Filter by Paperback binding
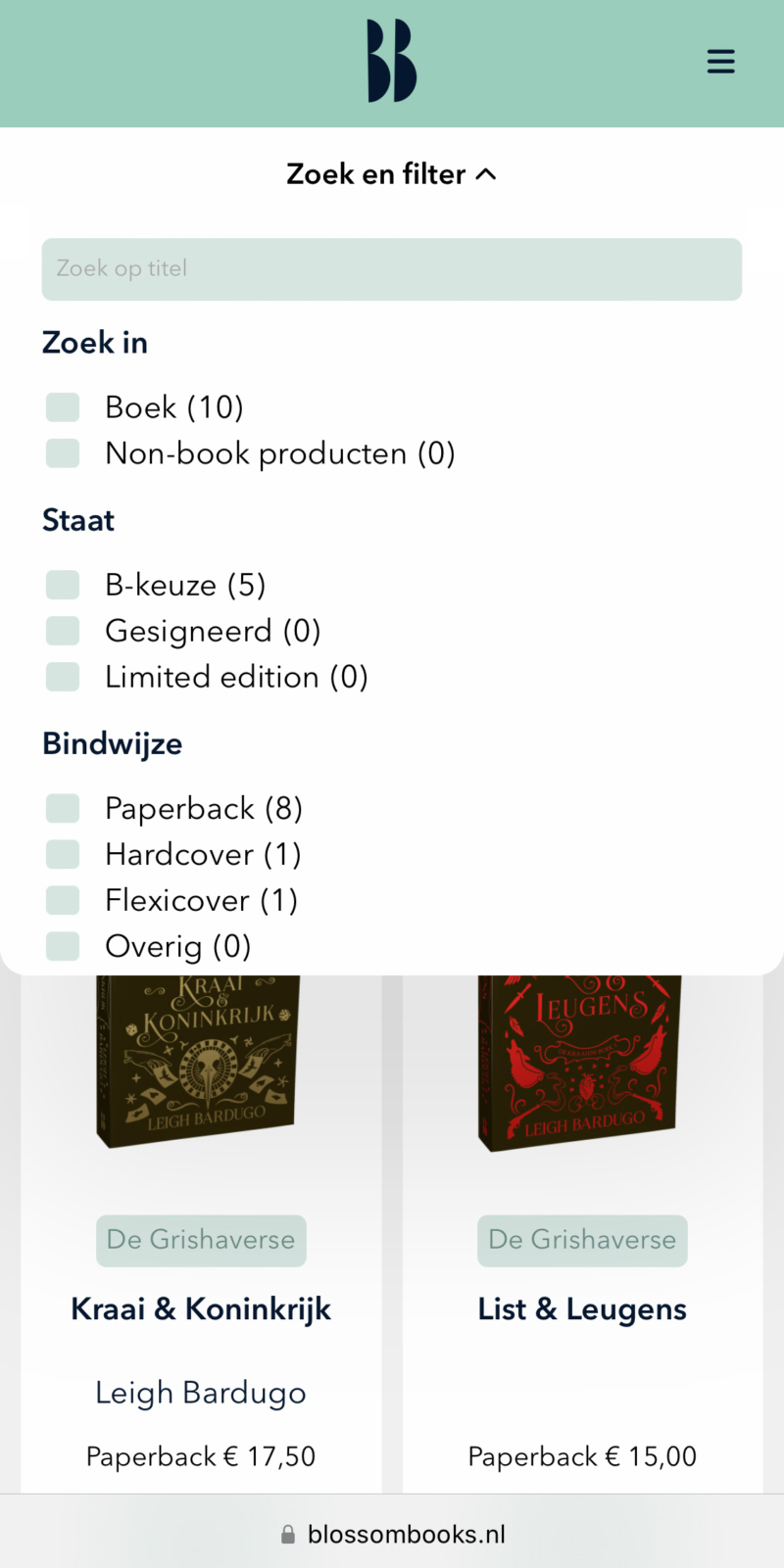The height and width of the screenshot is (1568, 784). pos(63,808)
